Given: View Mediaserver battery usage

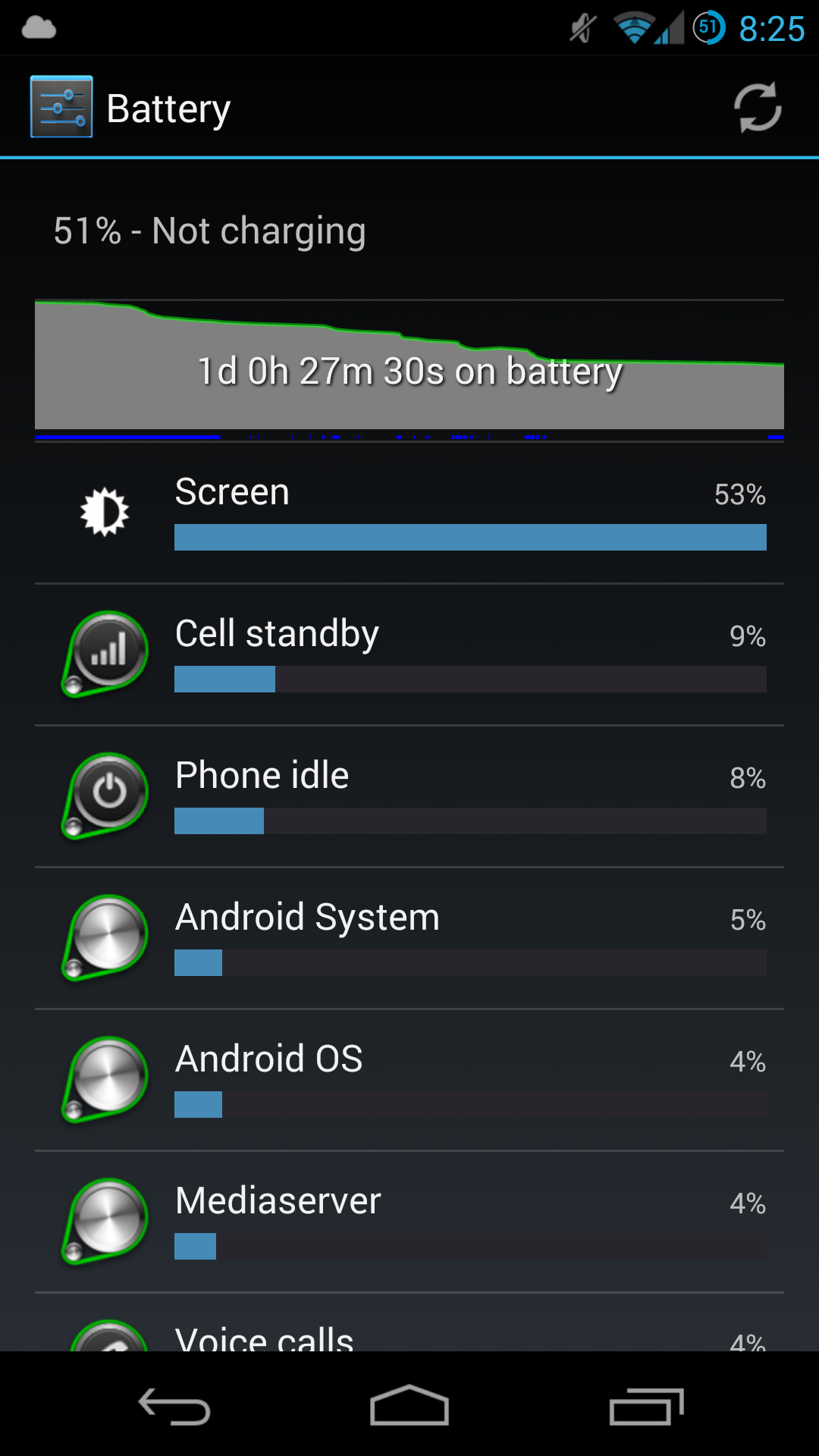Looking at the screenshot, I should click(409, 1222).
